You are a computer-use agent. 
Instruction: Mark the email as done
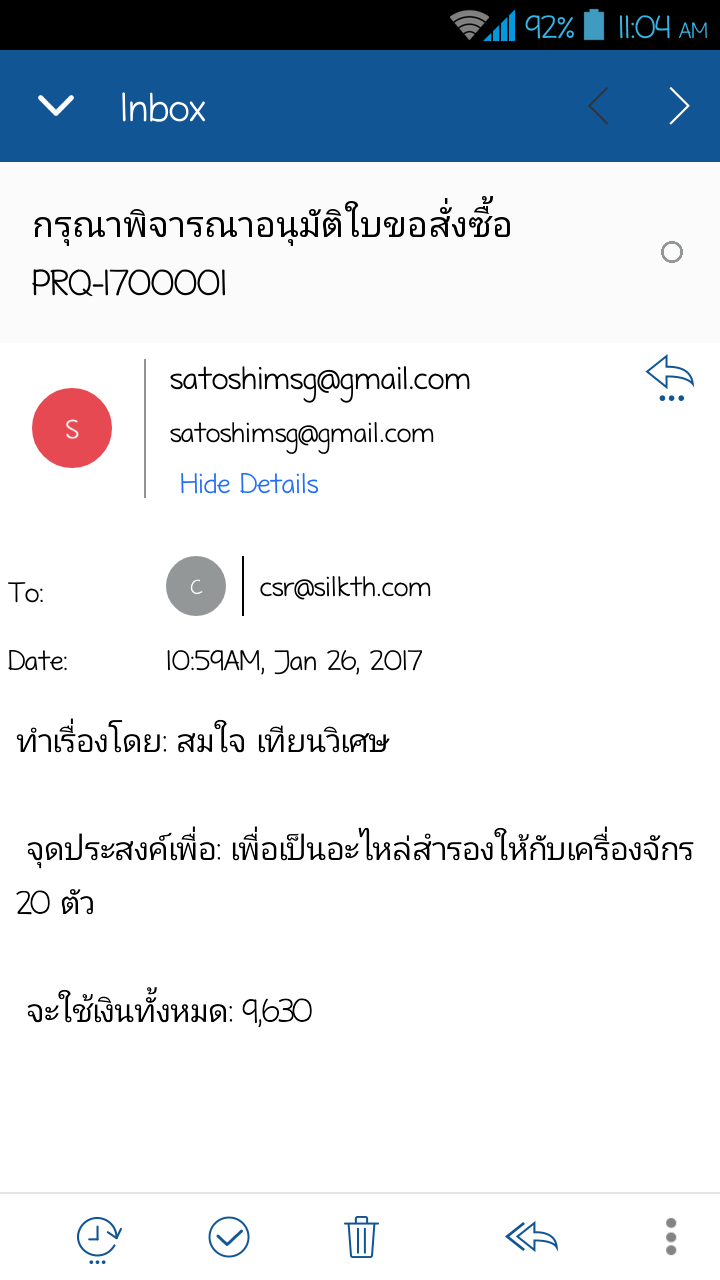click(x=229, y=1238)
